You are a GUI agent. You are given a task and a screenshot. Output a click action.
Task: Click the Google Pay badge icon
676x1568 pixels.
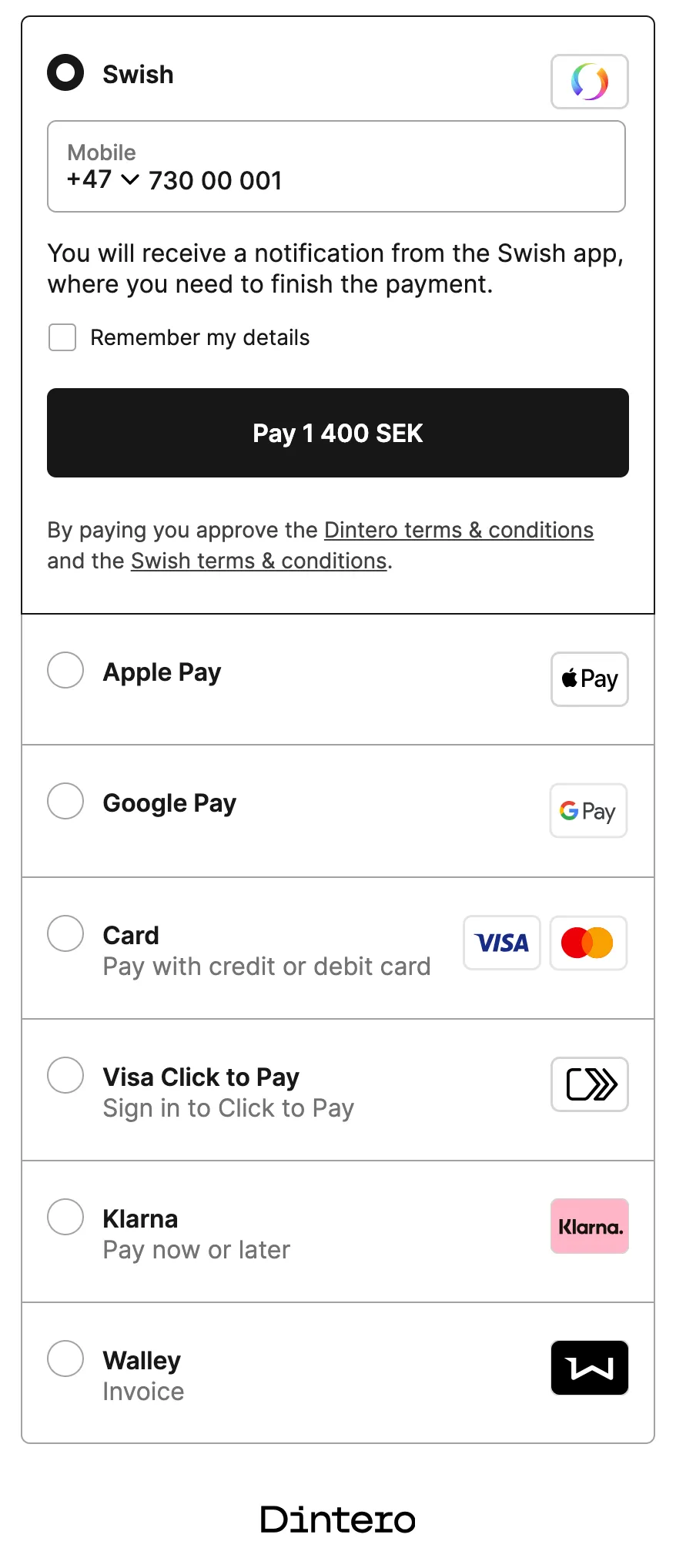pyautogui.click(x=587, y=811)
